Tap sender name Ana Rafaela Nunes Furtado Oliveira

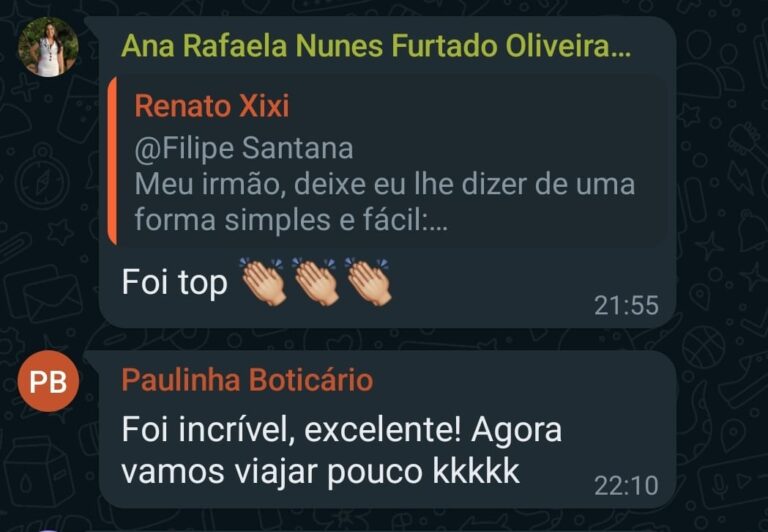[376, 47]
